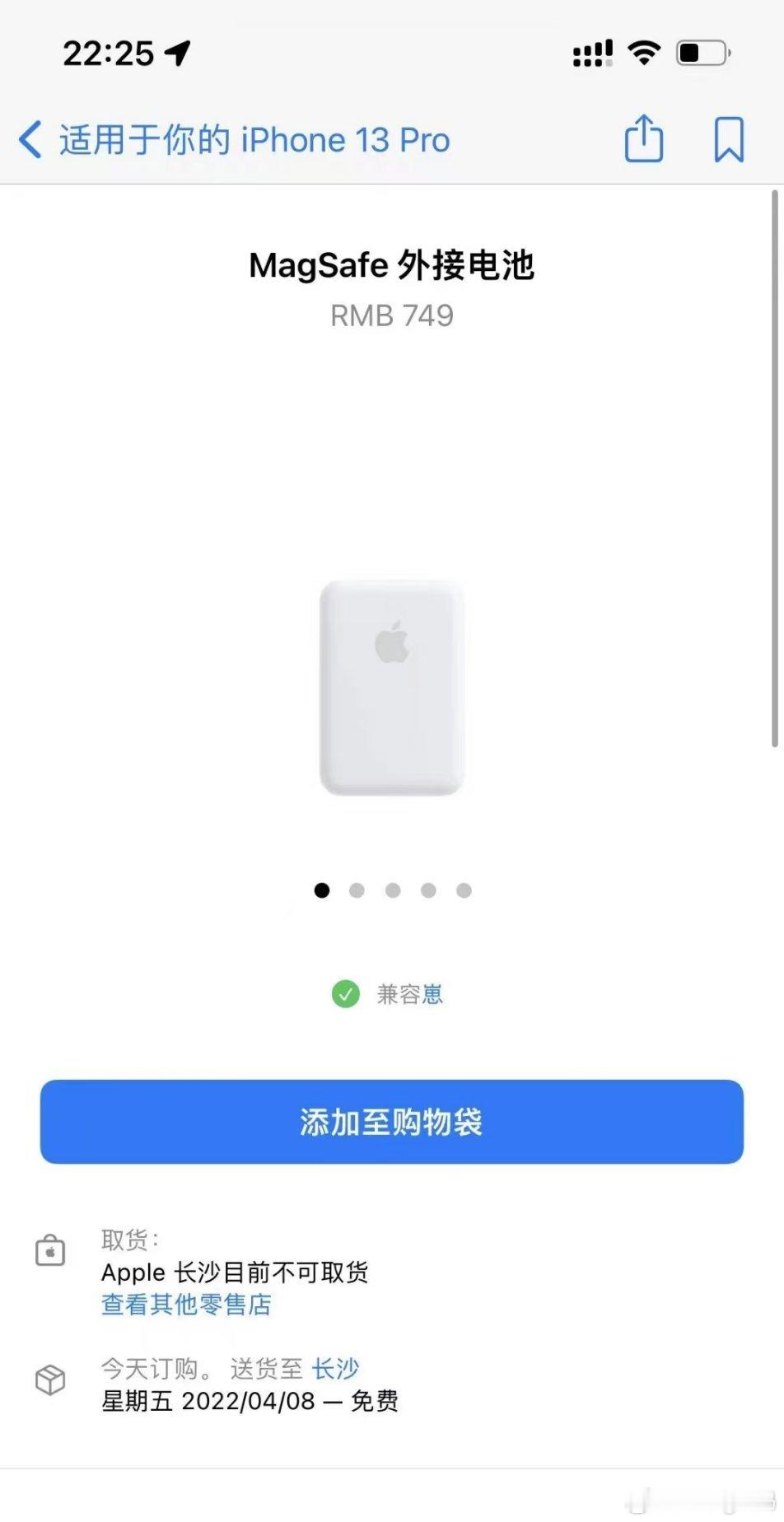Tap the 长沙 delivery location link
Screen dimensions: 784x1522
[334, 1369]
